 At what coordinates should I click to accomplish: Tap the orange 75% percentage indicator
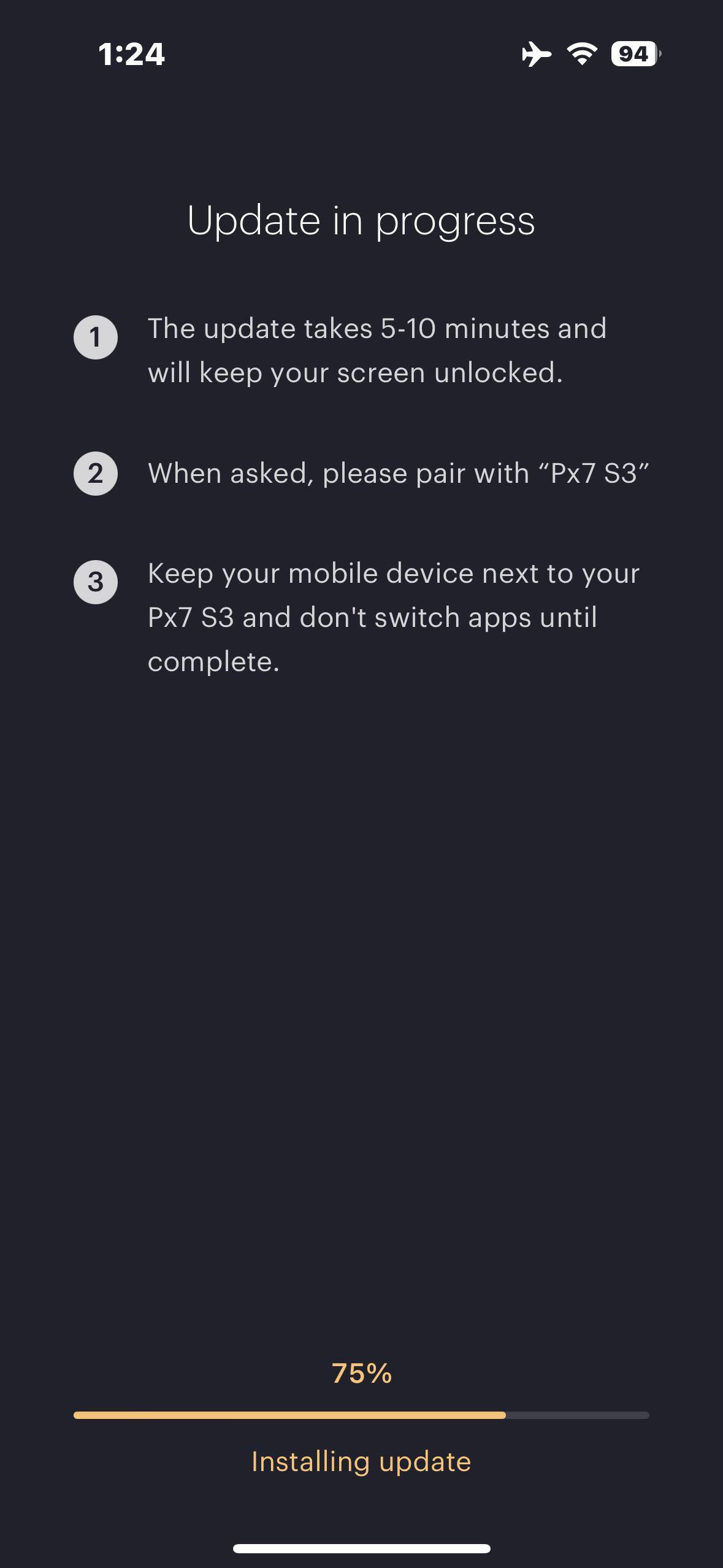click(361, 1374)
